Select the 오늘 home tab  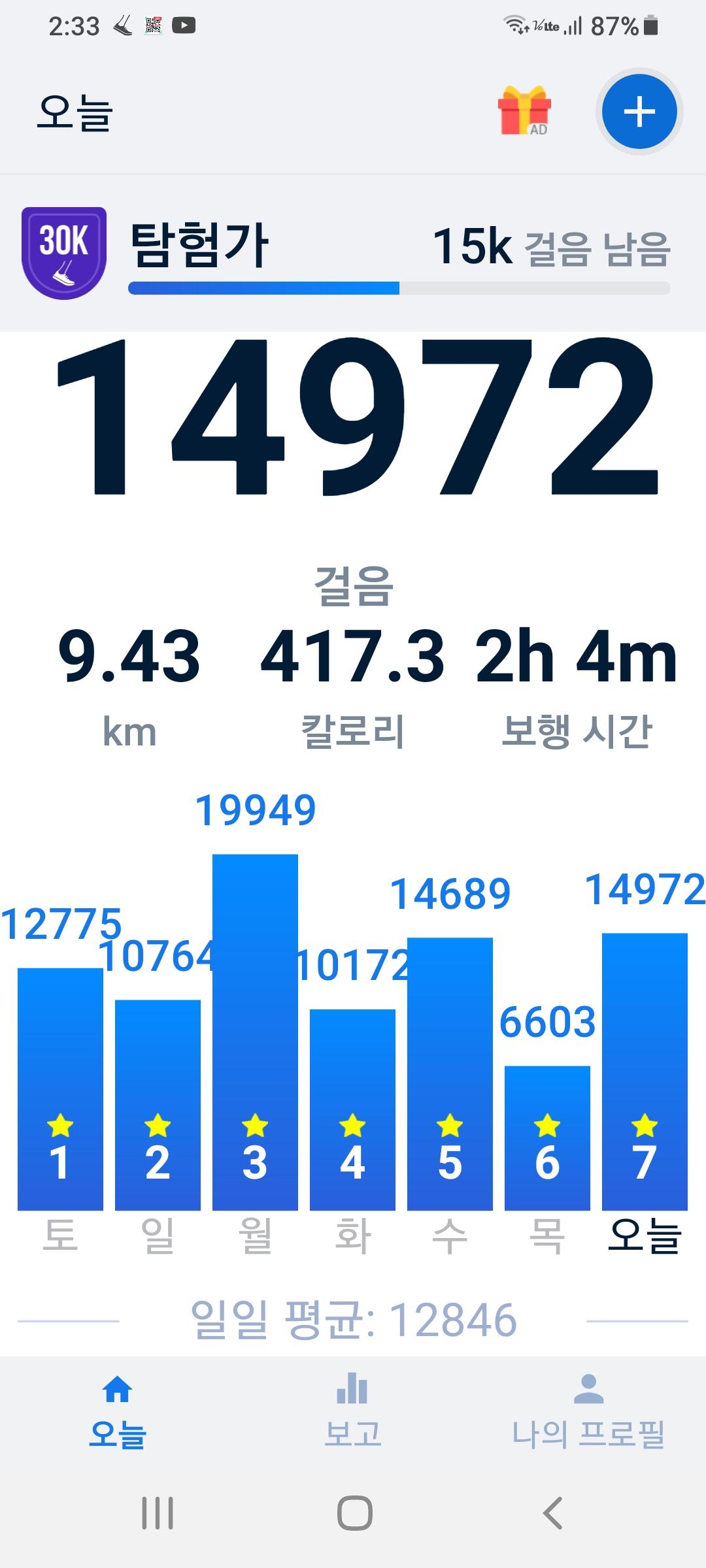point(118,1411)
